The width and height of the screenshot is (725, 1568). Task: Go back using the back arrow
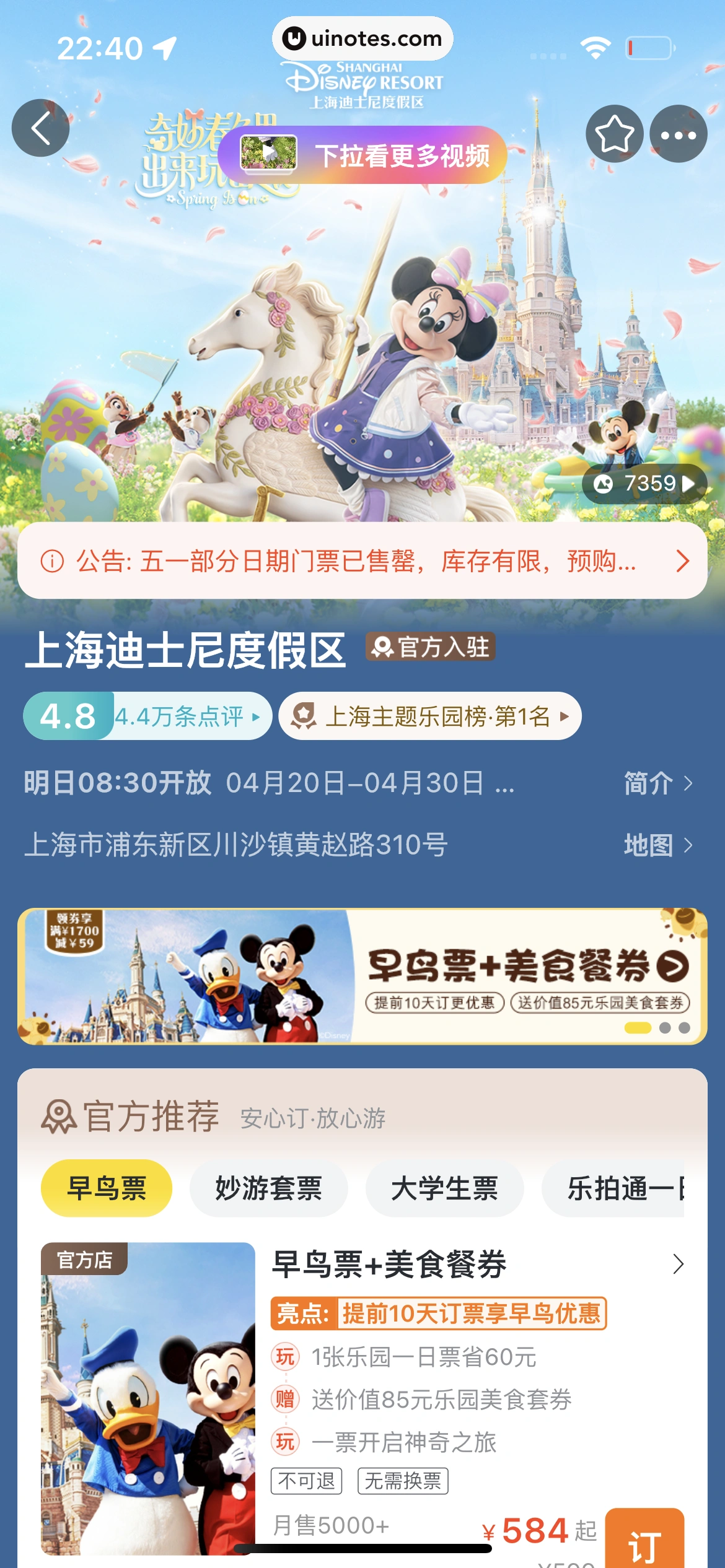[40, 128]
